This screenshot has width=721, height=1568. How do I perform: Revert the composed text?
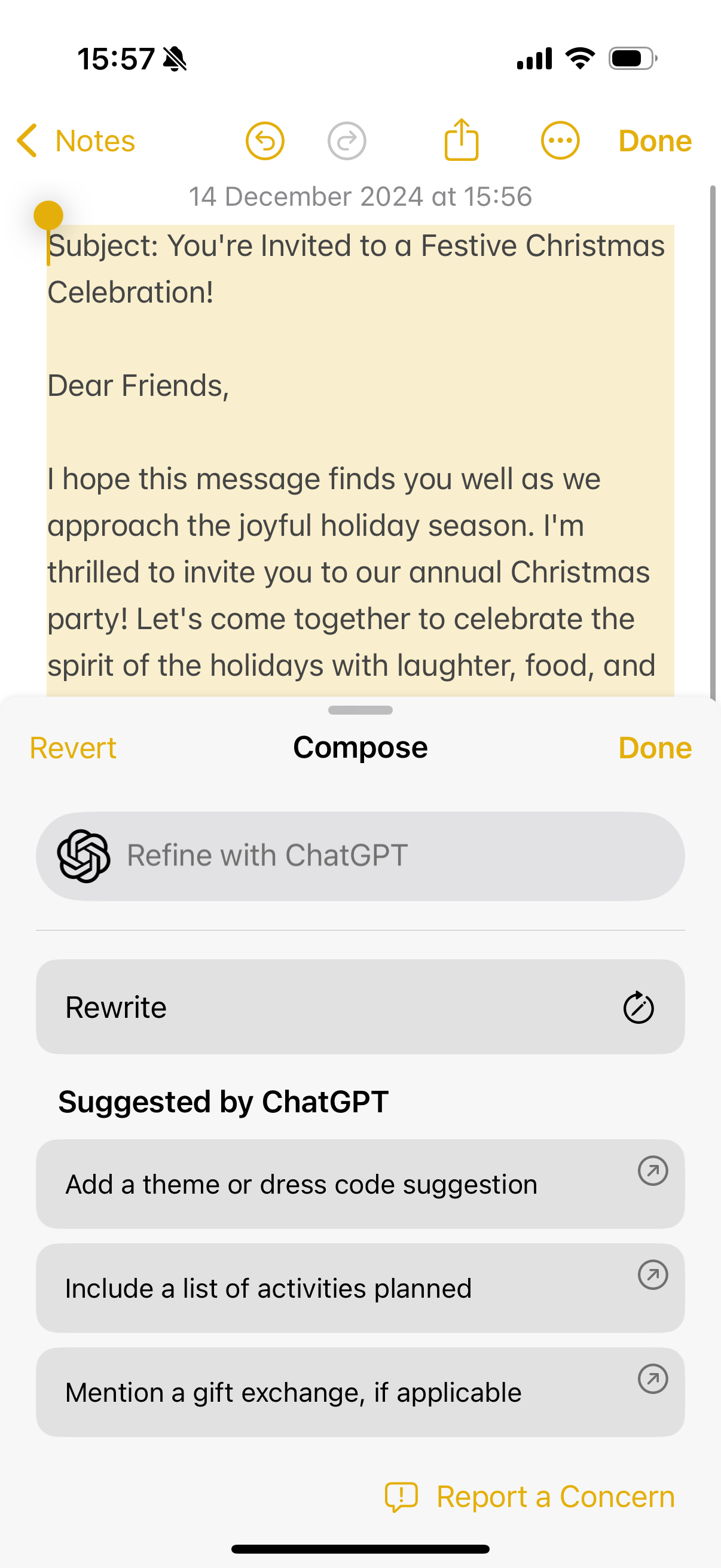73,748
